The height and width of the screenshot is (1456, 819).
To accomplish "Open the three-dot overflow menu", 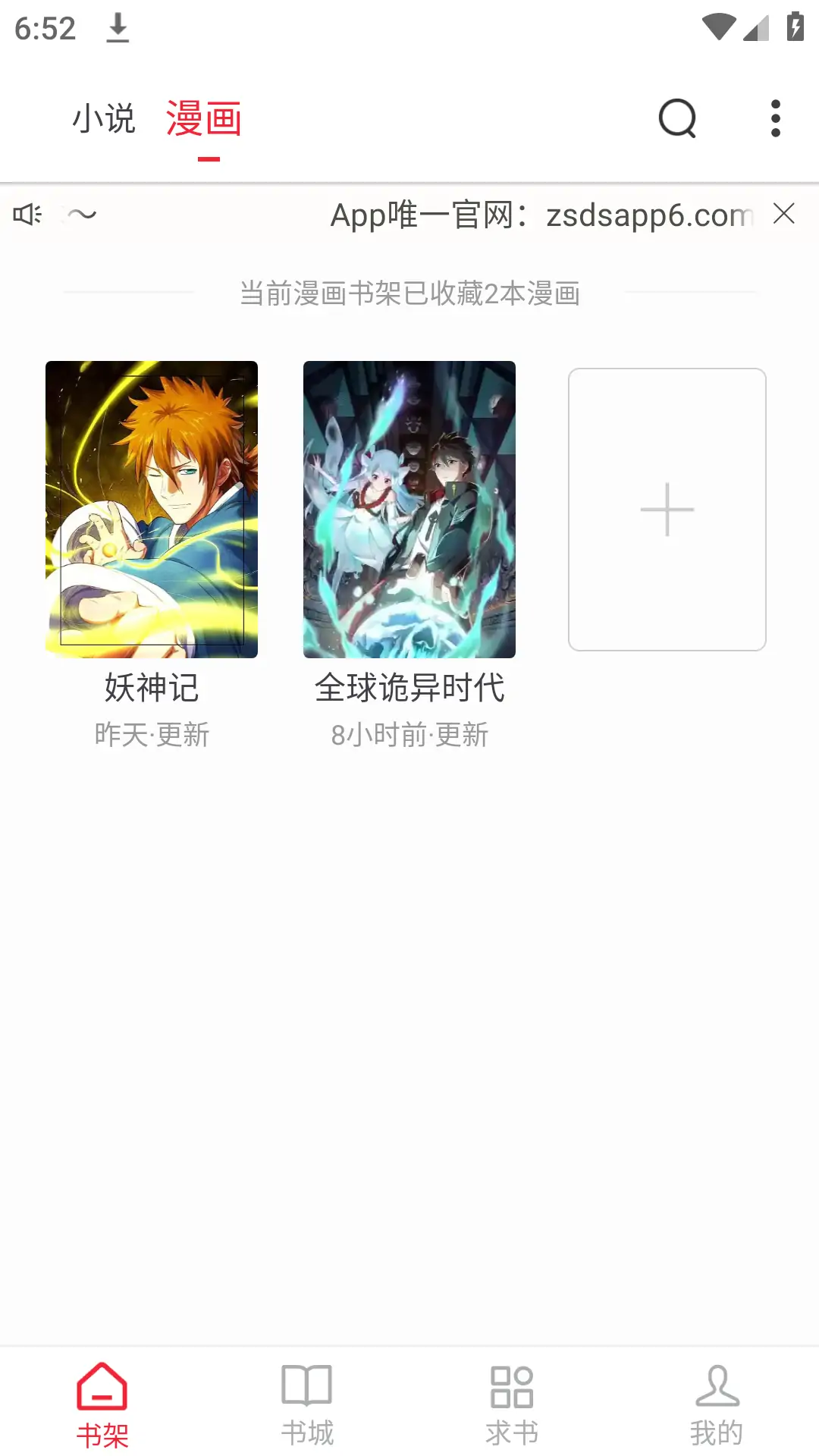I will [775, 118].
